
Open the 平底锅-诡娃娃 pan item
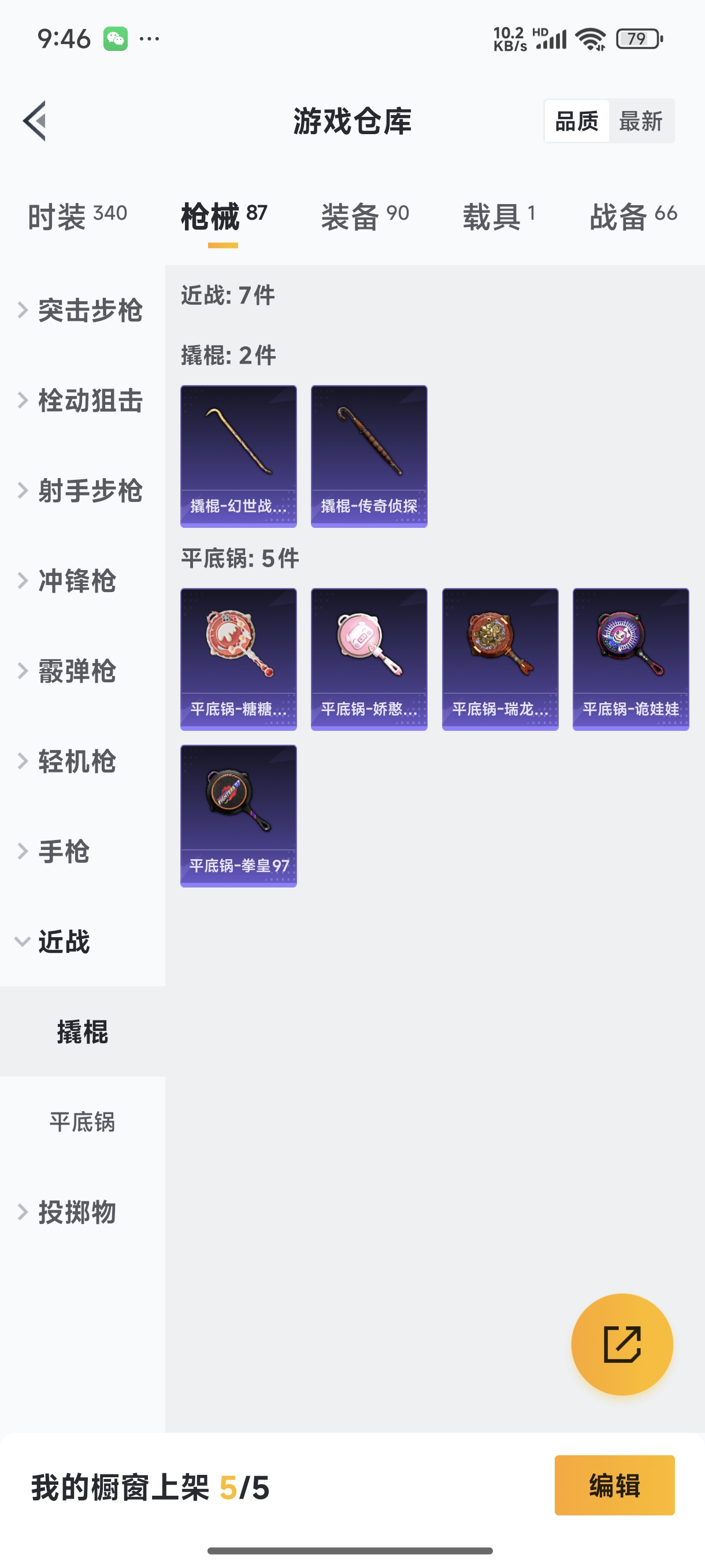click(630, 659)
